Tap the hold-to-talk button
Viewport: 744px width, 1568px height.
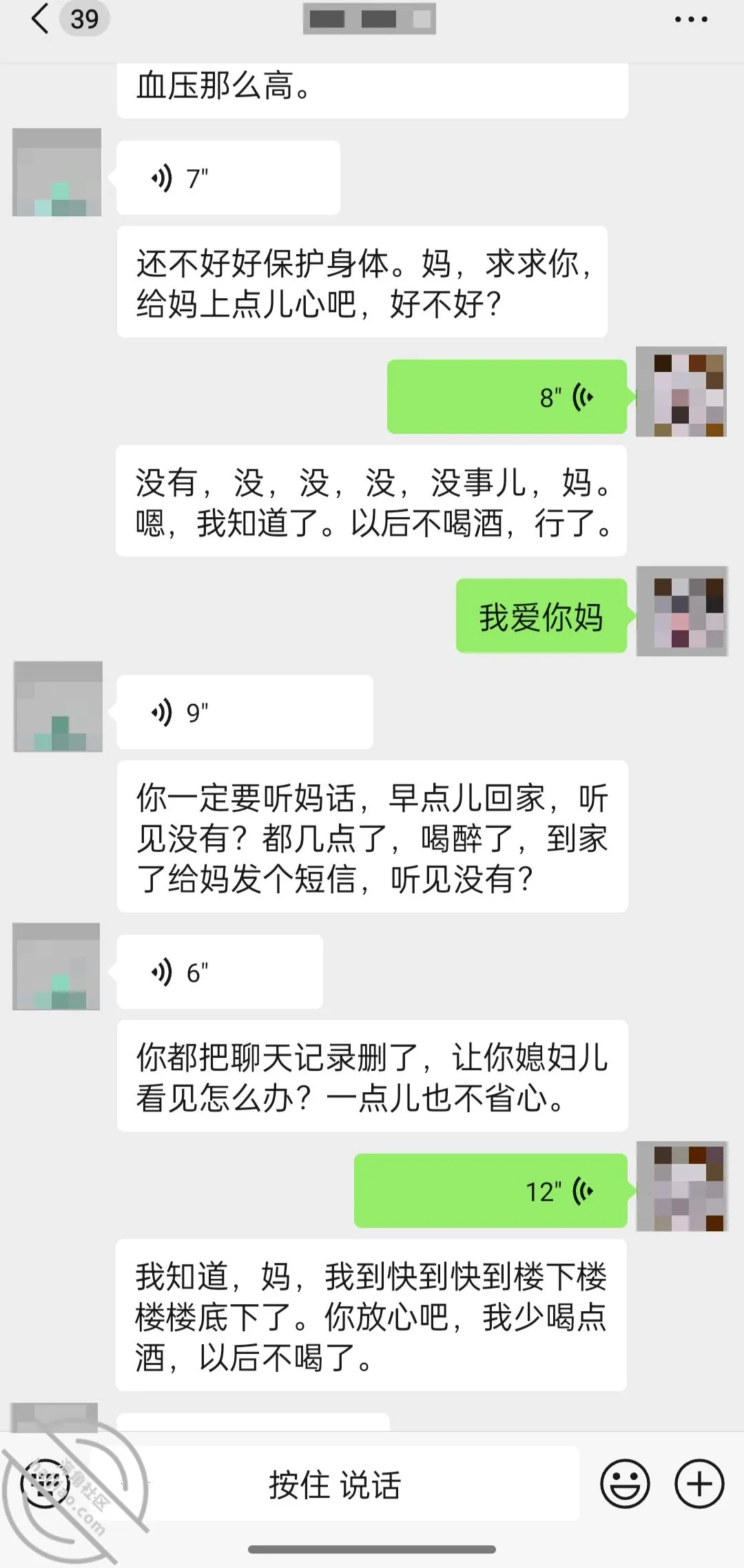click(335, 1484)
